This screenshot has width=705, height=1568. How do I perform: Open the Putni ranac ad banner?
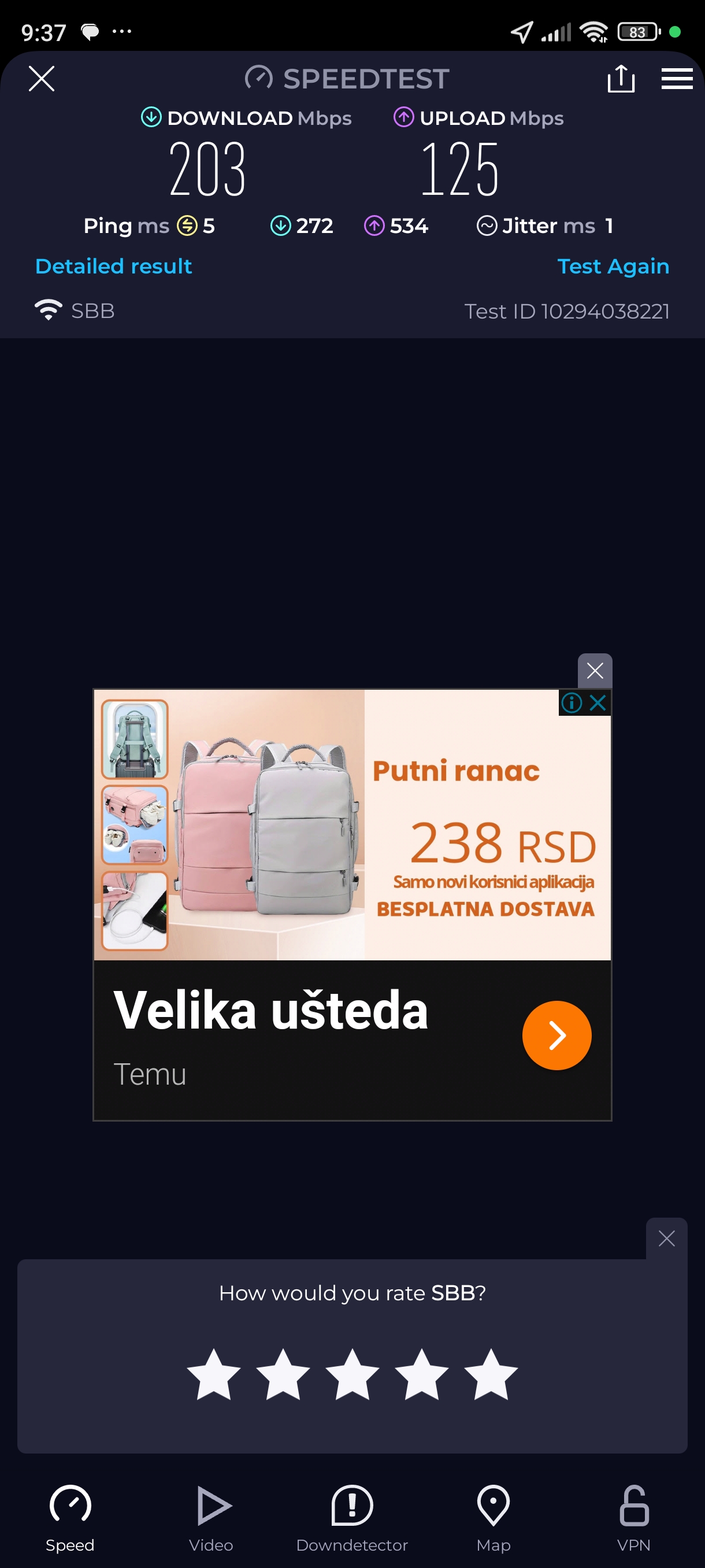point(352,825)
